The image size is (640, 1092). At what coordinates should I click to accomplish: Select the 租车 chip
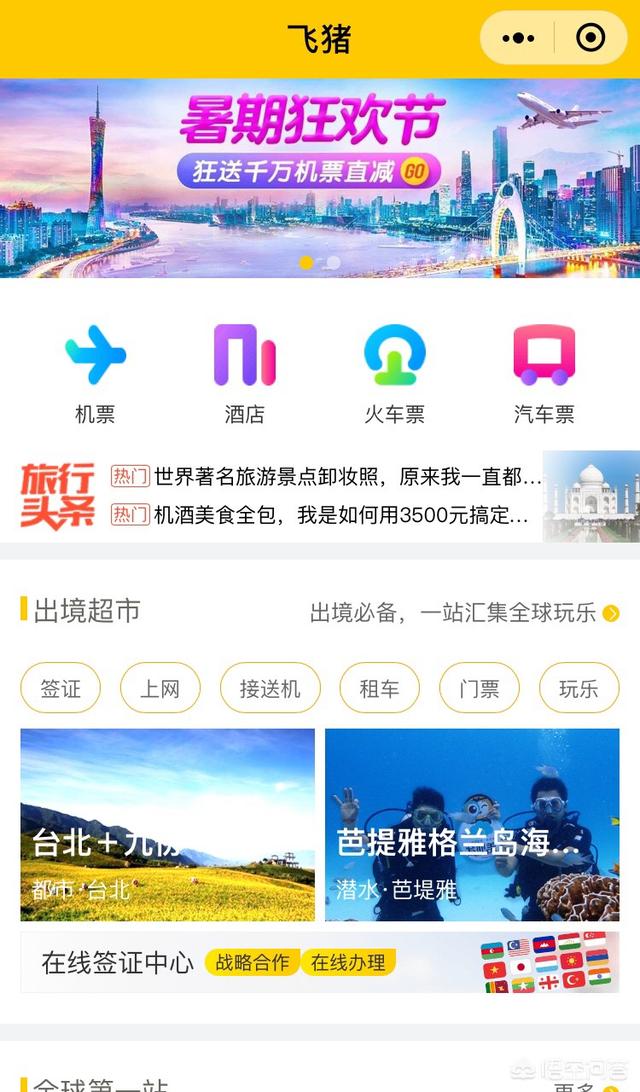379,688
